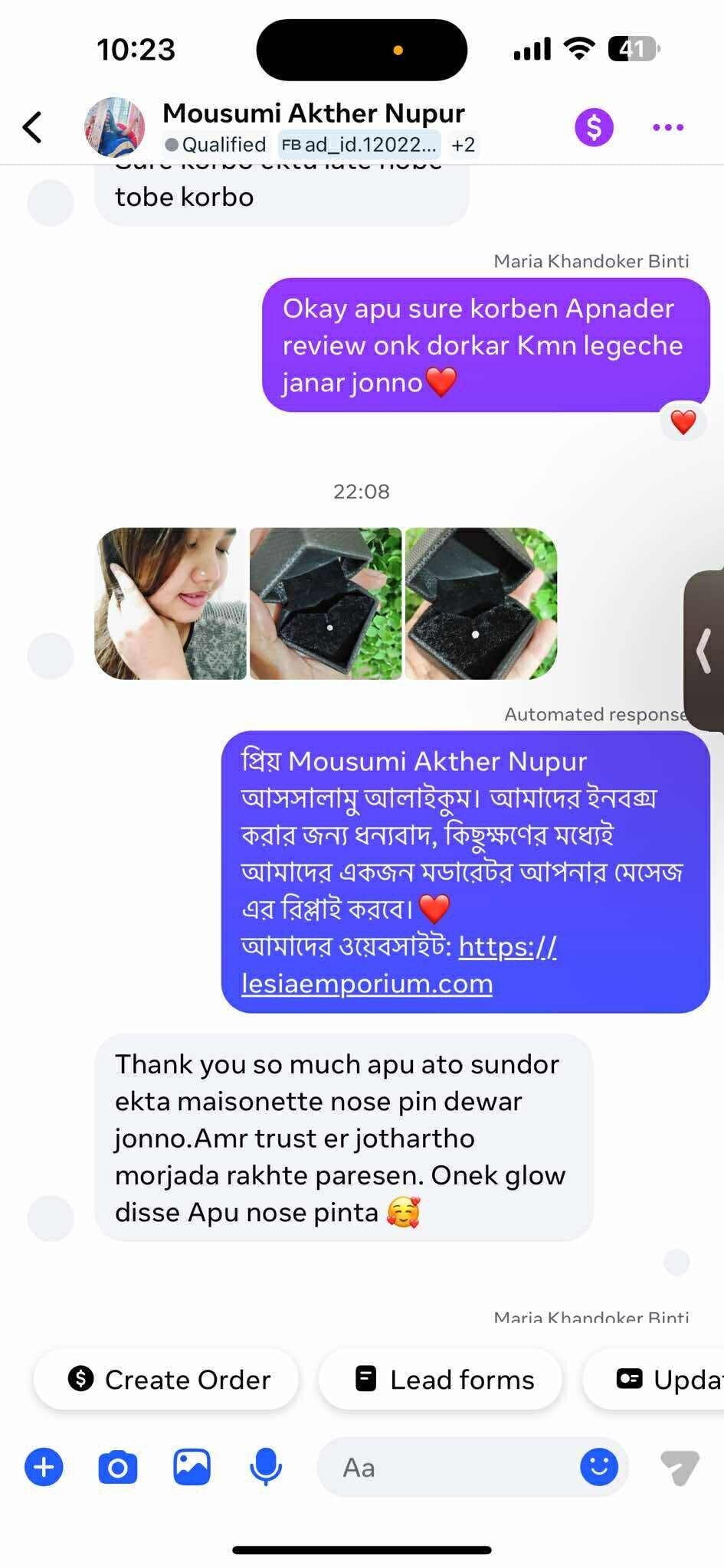
Task: View the photo of woman wearing nose pin
Action: [170, 603]
